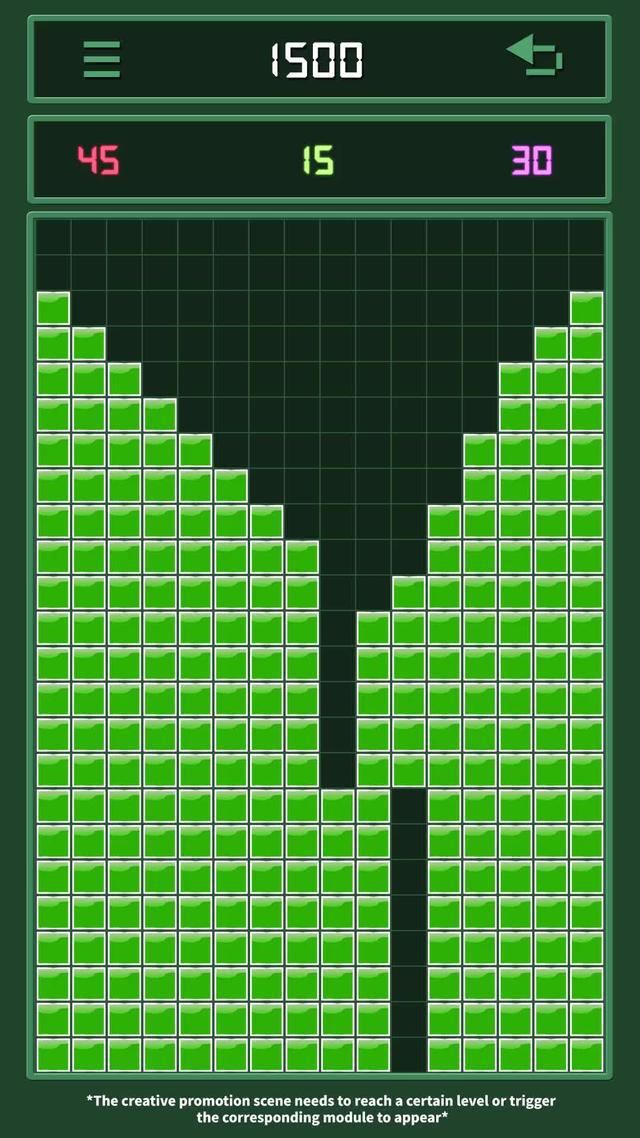Tap the undo arrow icon
640x1138 pixels.
535,56
